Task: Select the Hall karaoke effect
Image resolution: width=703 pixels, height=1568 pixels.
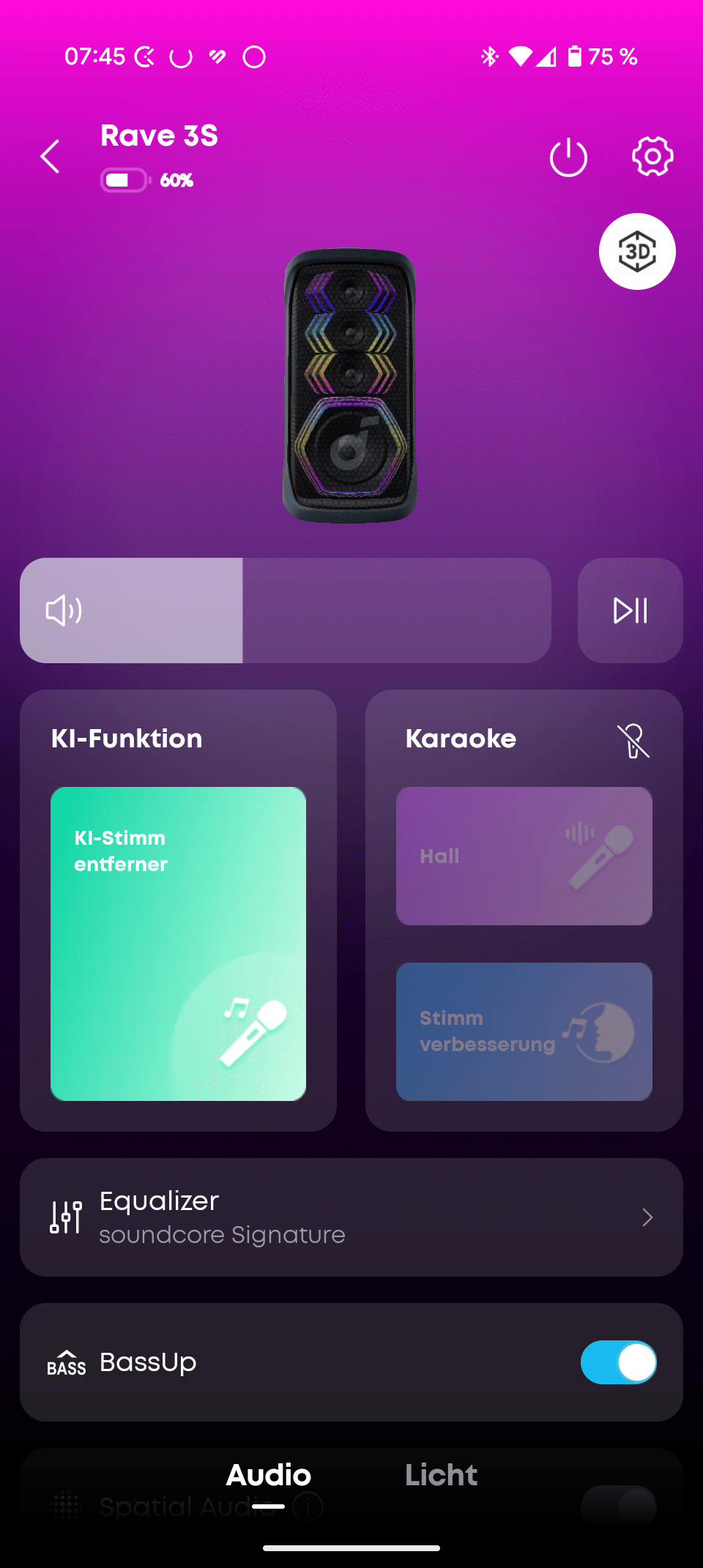Action: click(x=524, y=856)
